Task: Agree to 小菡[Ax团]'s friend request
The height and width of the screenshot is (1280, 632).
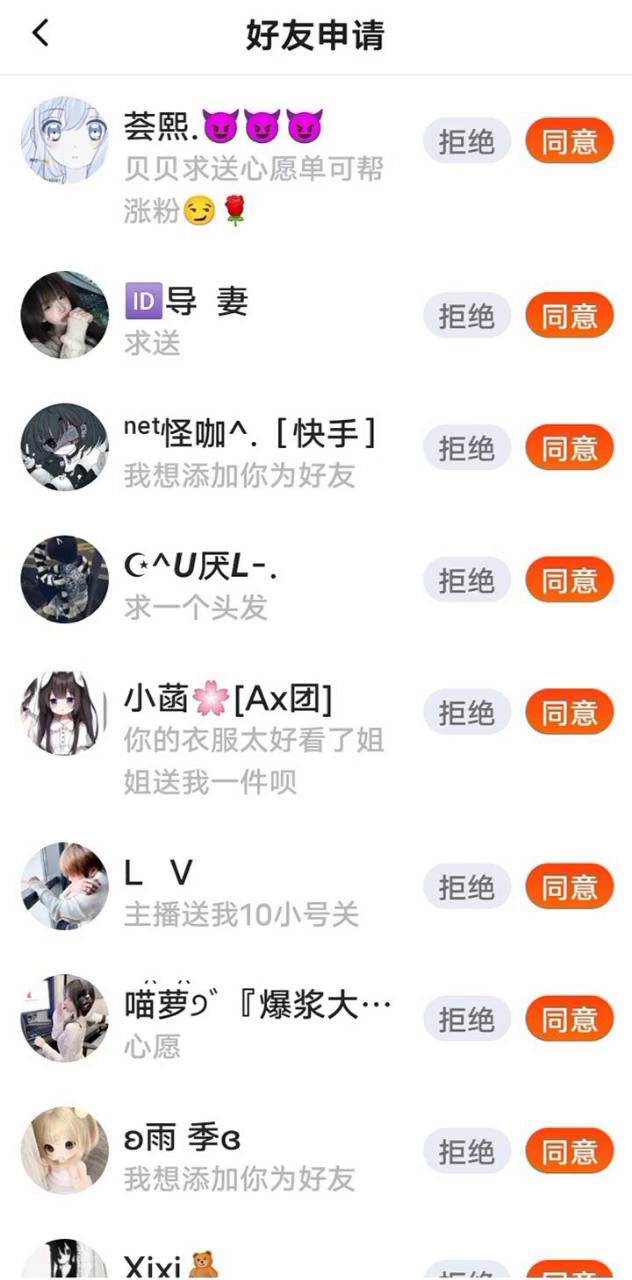Action: click(569, 712)
